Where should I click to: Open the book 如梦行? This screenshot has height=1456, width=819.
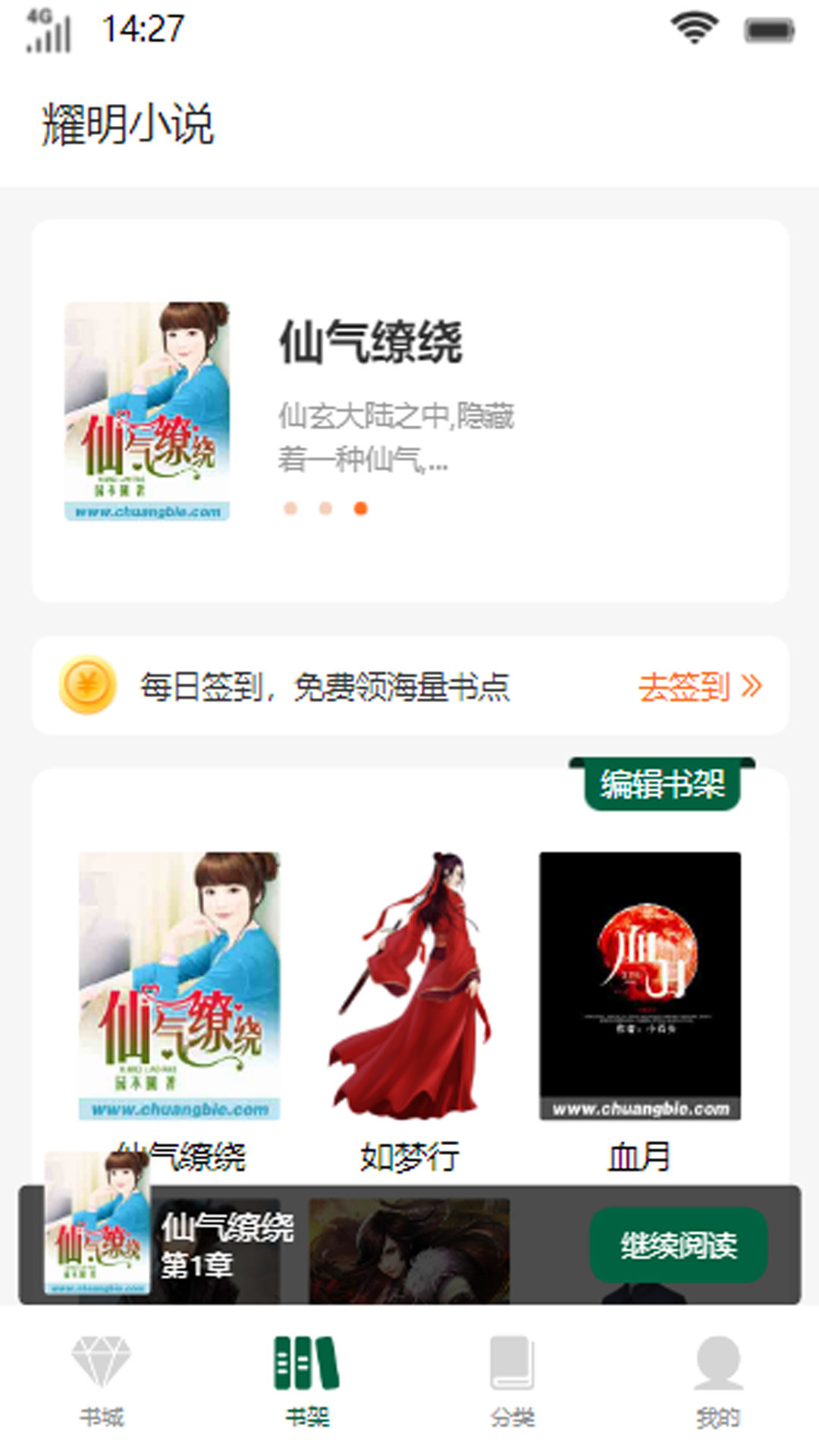tap(409, 986)
